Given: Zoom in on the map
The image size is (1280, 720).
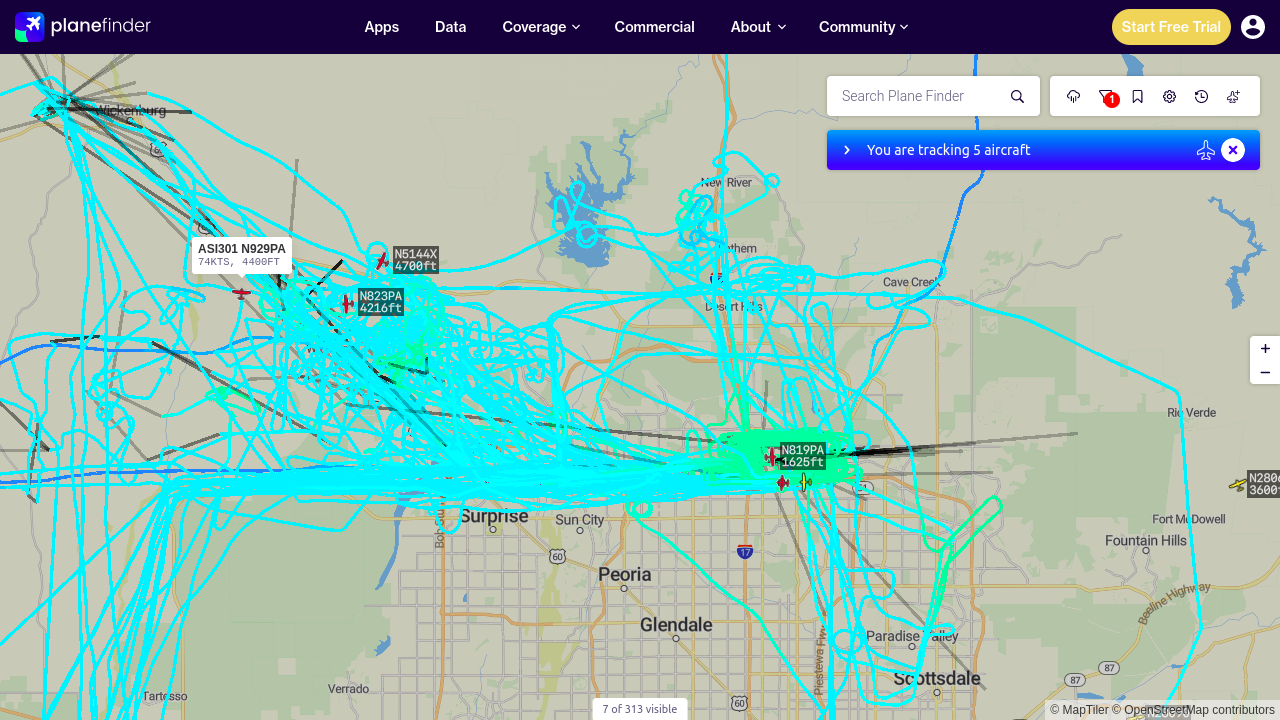Looking at the screenshot, I should click(1265, 349).
